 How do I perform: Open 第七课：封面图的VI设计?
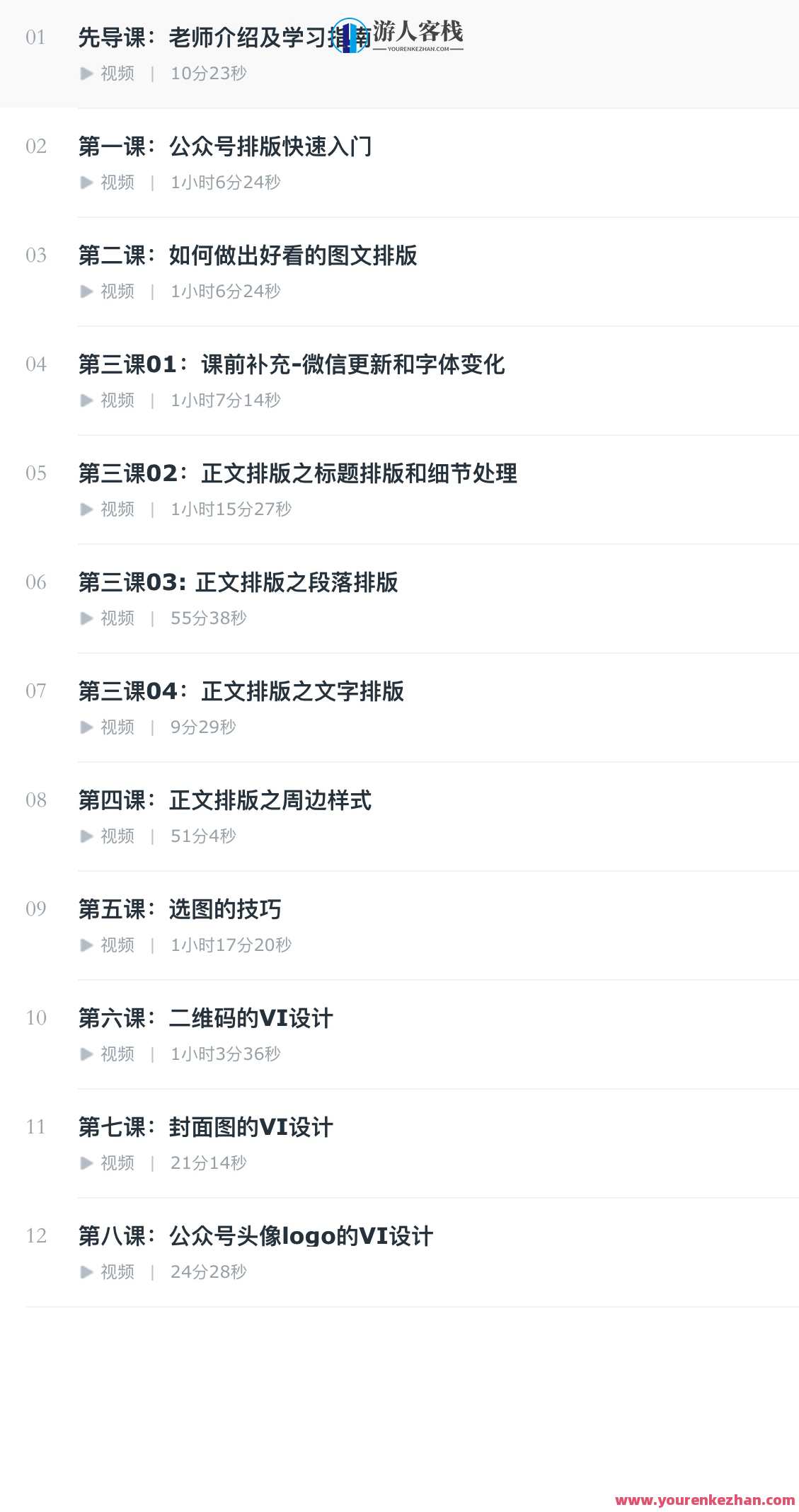[207, 1128]
